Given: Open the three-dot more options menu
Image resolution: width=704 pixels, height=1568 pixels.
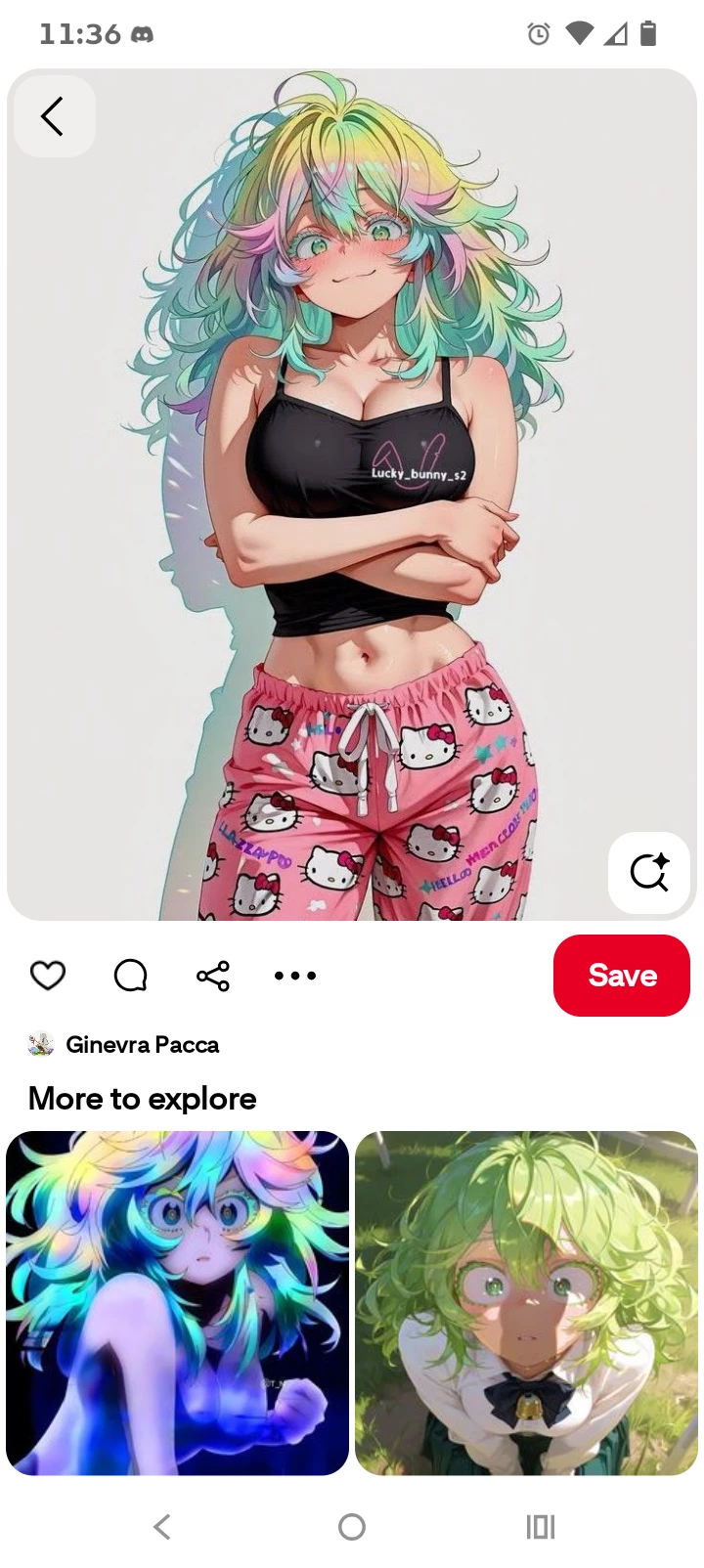Looking at the screenshot, I should tap(295, 976).
